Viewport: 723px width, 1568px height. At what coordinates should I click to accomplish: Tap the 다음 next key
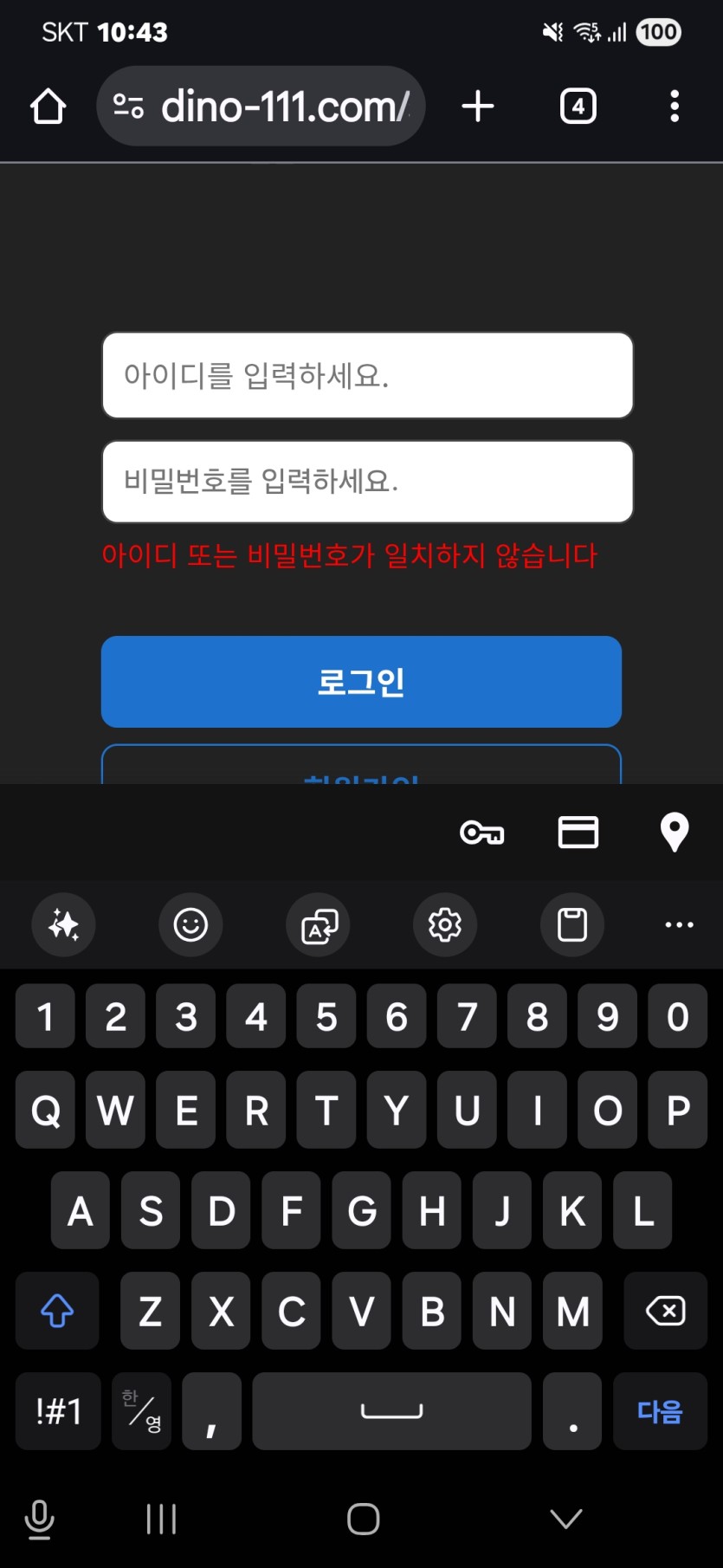point(660,1410)
